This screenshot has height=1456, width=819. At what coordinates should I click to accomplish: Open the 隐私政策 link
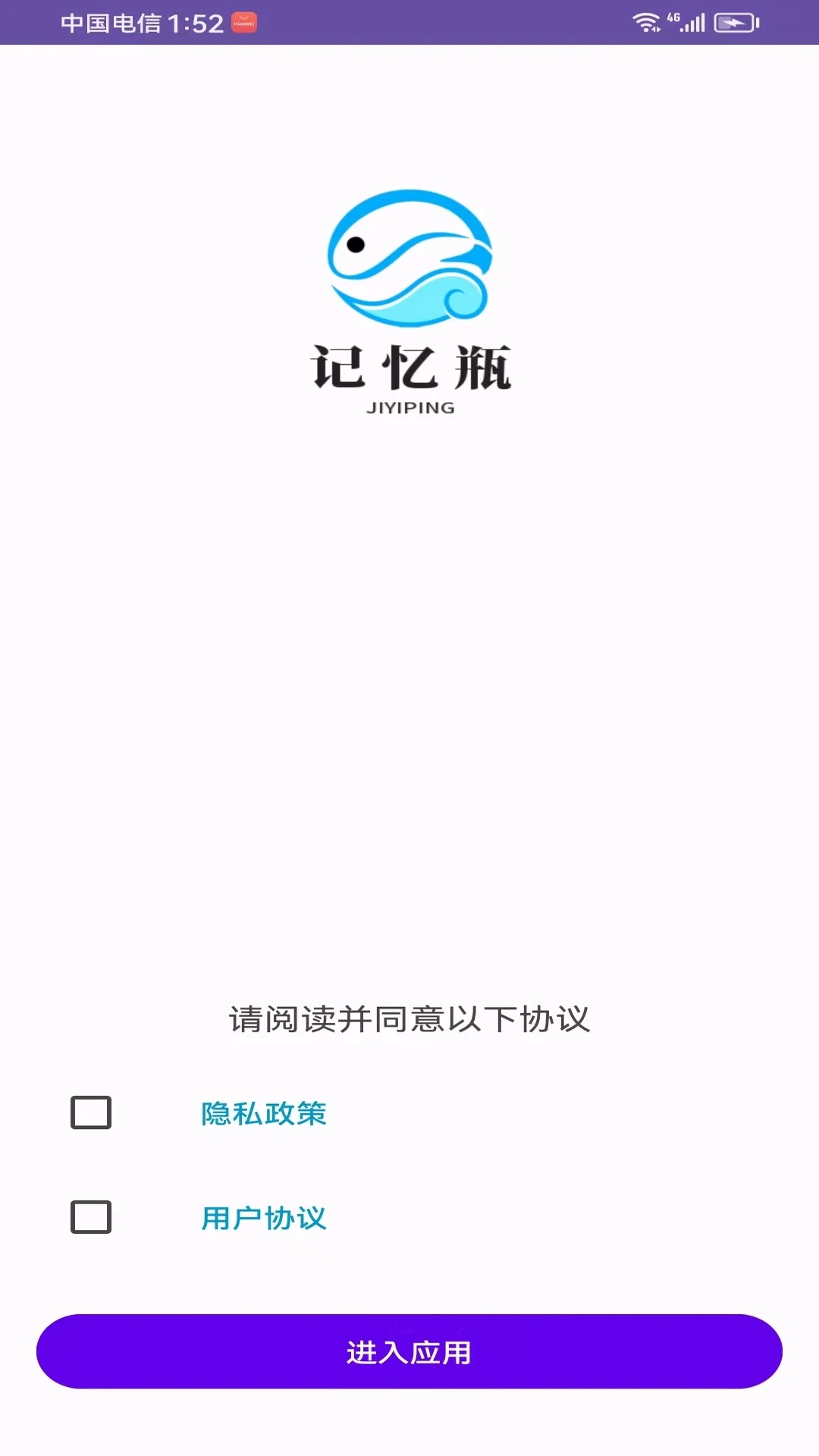[264, 1113]
